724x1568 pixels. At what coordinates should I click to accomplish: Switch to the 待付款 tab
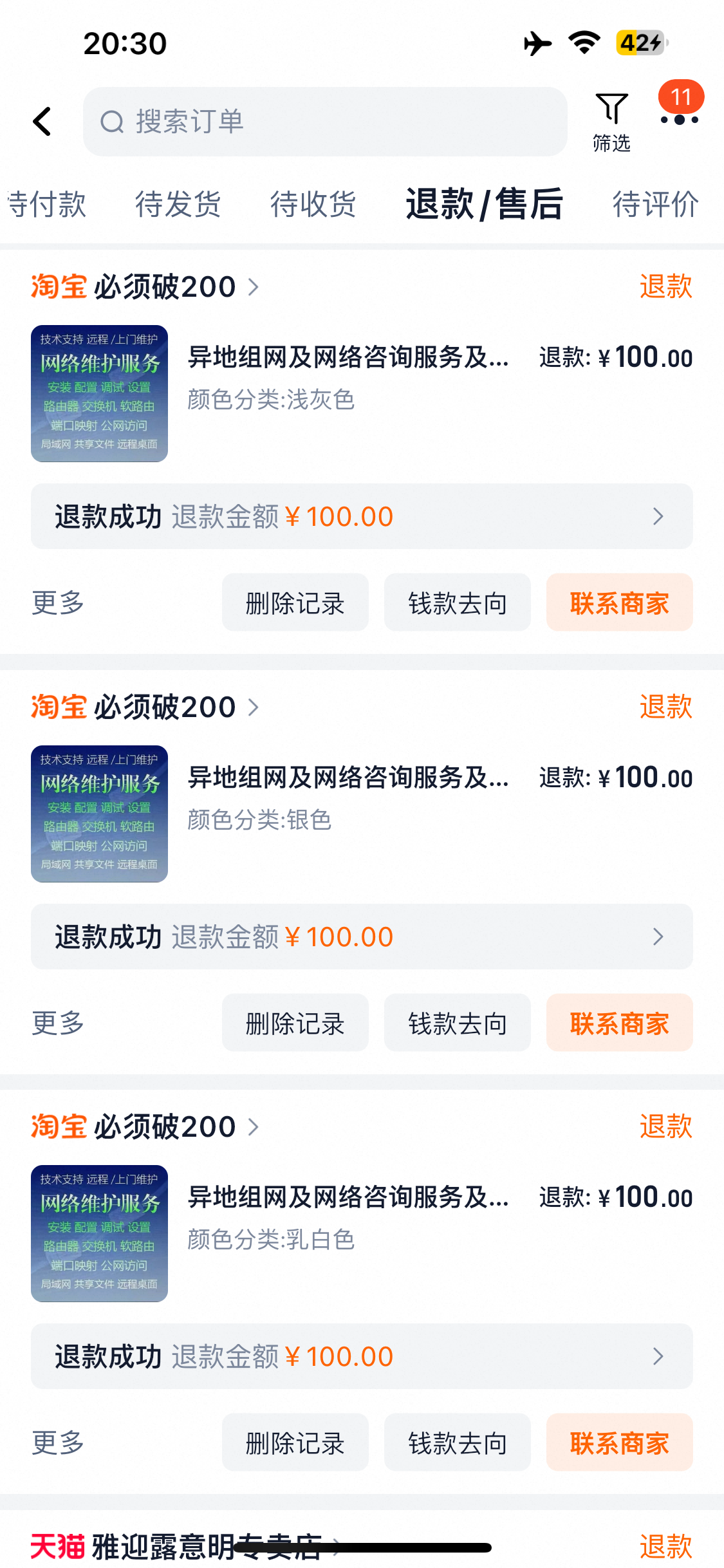(x=45, y=205)
